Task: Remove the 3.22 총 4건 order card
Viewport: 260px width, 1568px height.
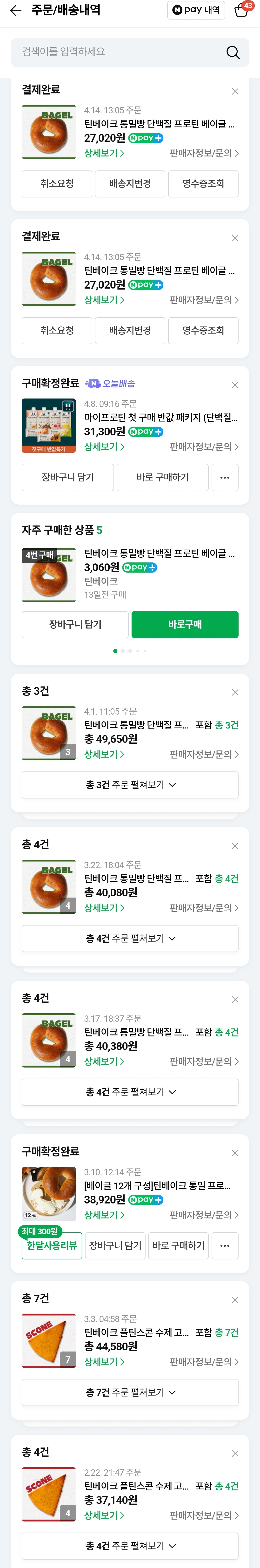Action: tap(235, 846)
